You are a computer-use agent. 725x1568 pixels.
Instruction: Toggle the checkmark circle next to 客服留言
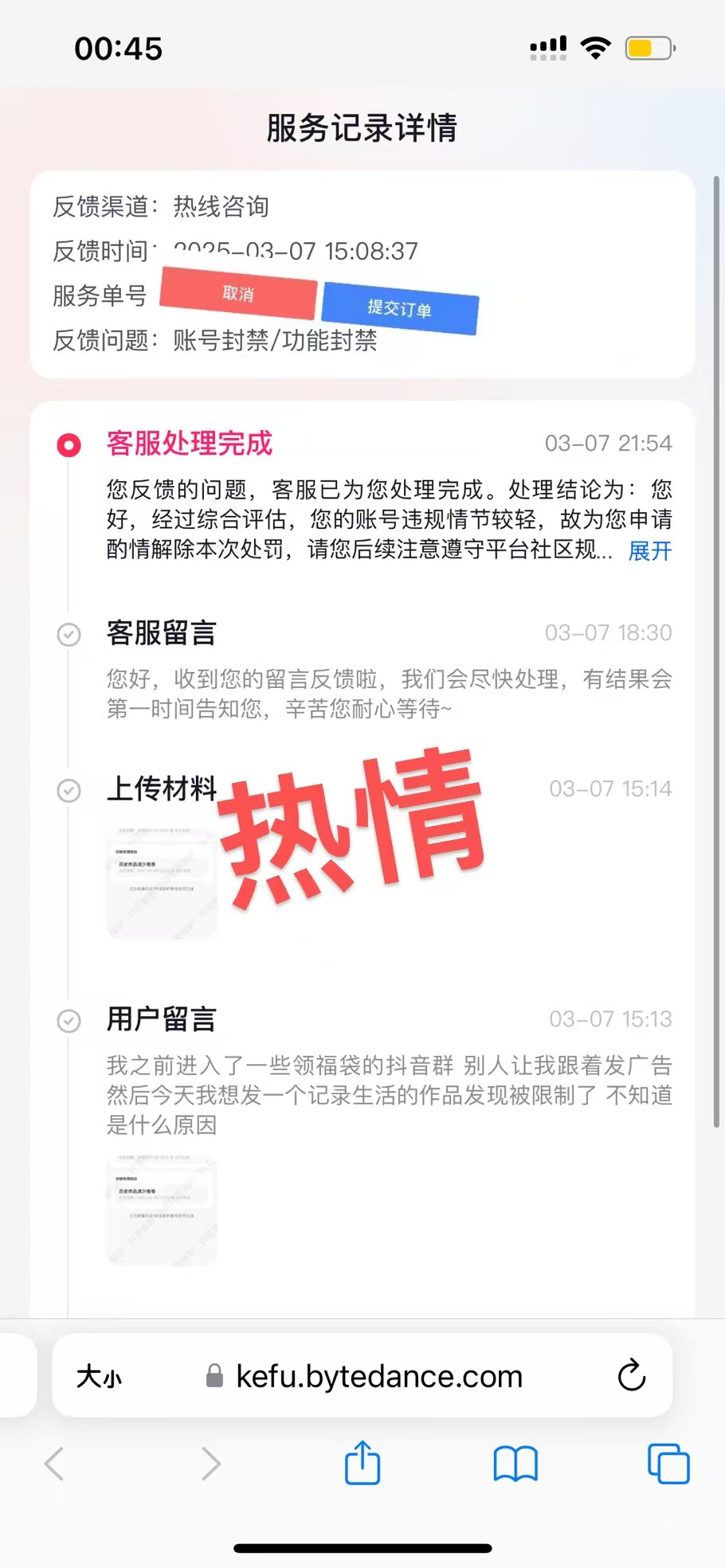tap(69, 635)
